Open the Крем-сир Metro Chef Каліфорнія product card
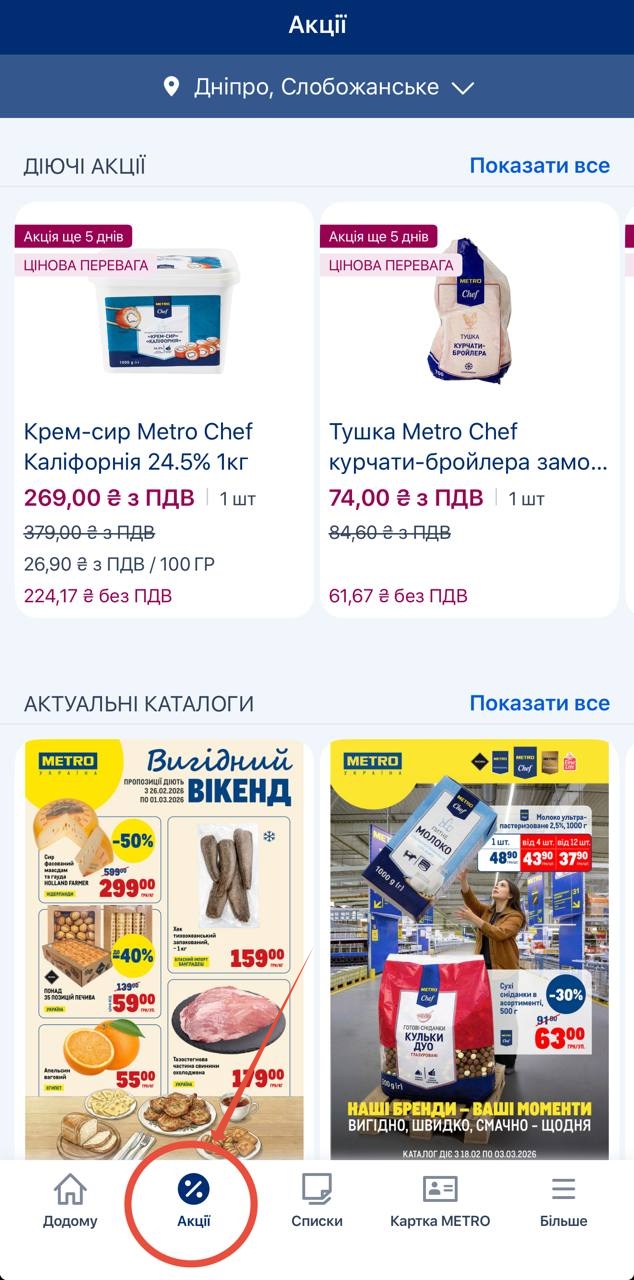The image size is (634, 1280). pyautogui.click(x=164, y=410)
